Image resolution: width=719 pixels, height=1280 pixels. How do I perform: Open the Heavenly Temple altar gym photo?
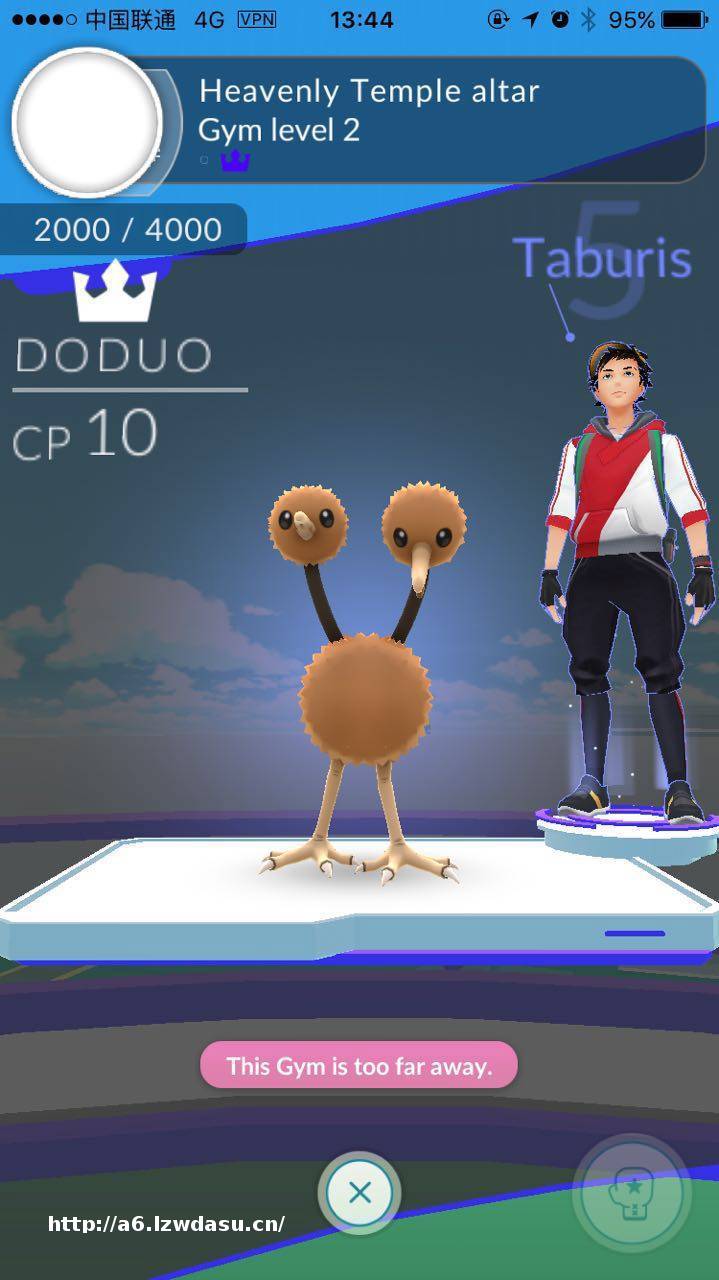click(x=87, y=121)
